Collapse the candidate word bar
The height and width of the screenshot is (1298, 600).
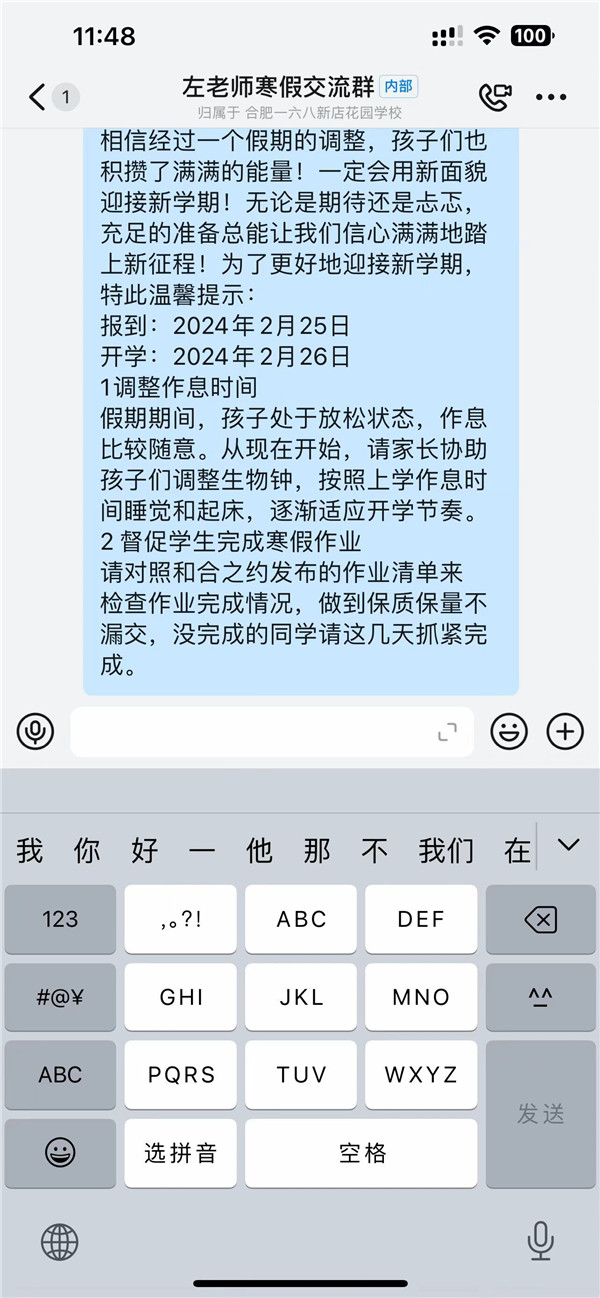point(568,846)
